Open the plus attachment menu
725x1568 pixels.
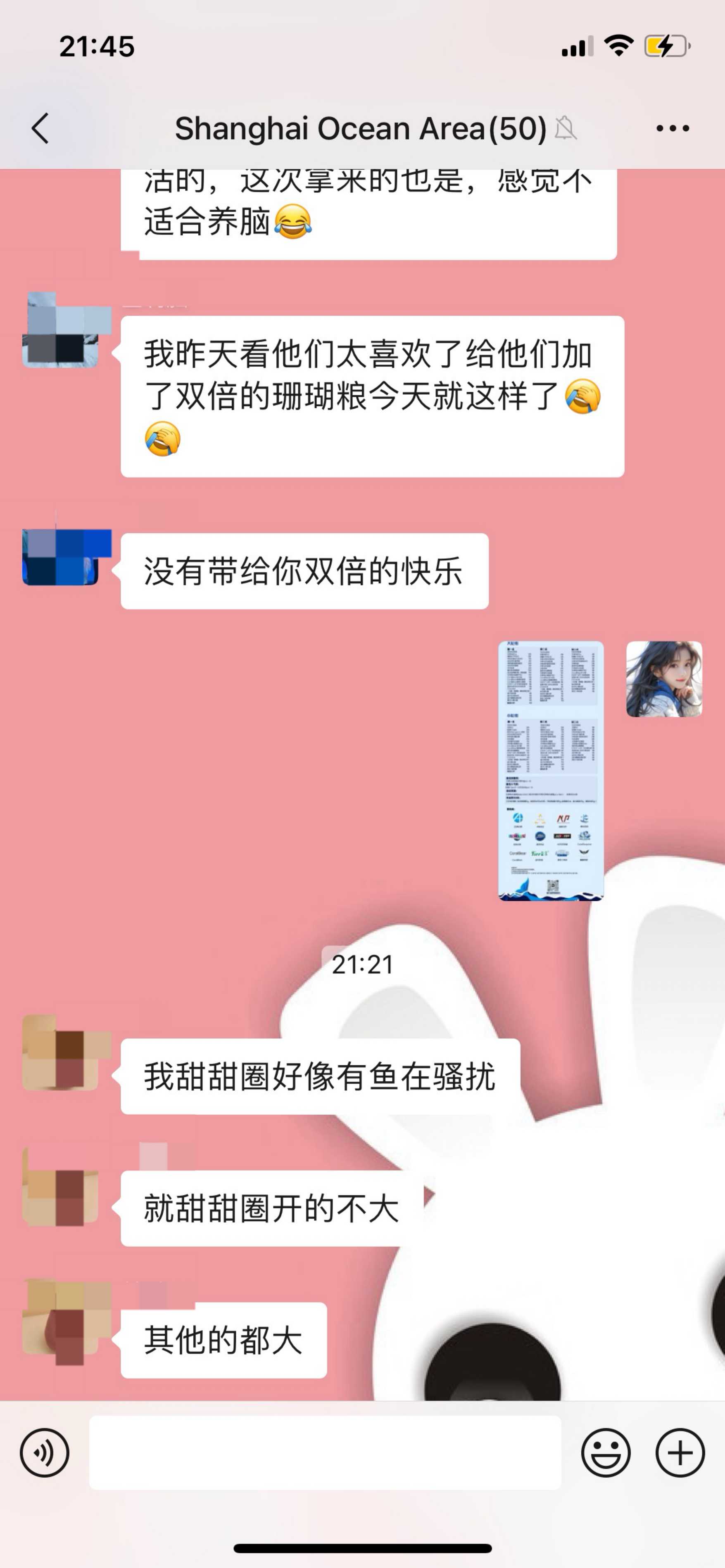(x=680, y=1452)
